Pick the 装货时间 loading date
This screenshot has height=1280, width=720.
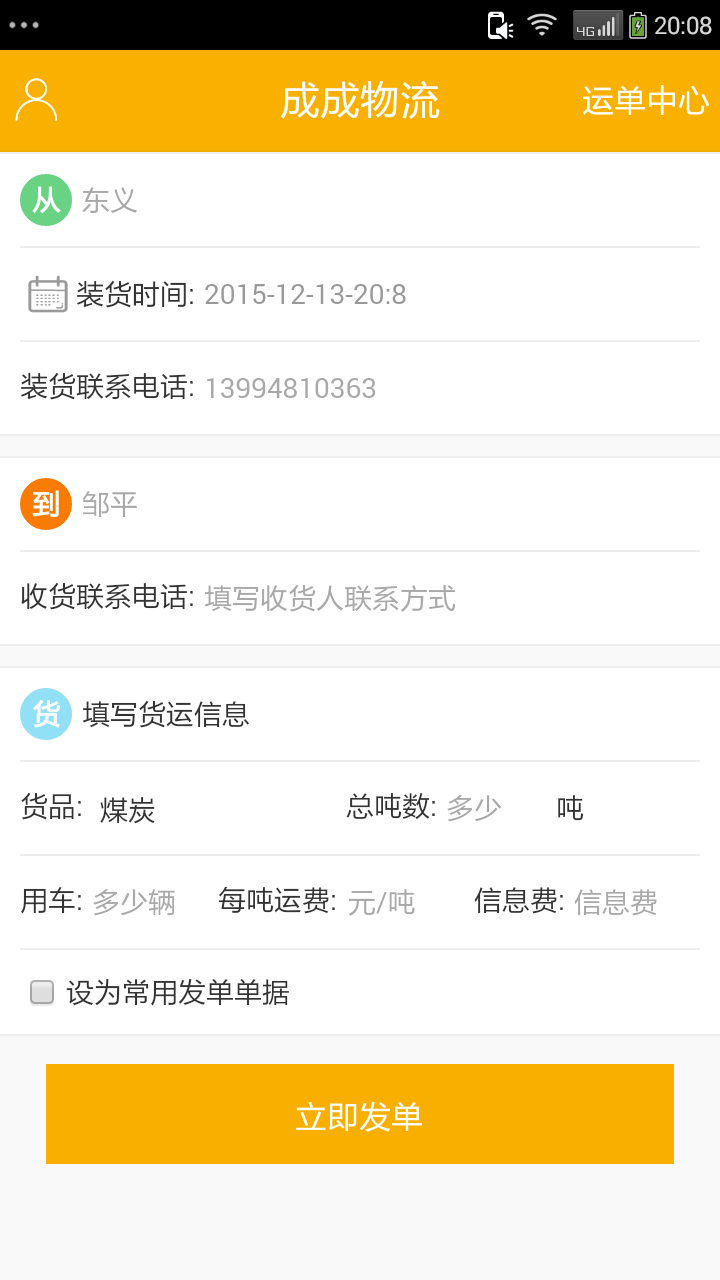pyautogui.click(x=305, y=295)
